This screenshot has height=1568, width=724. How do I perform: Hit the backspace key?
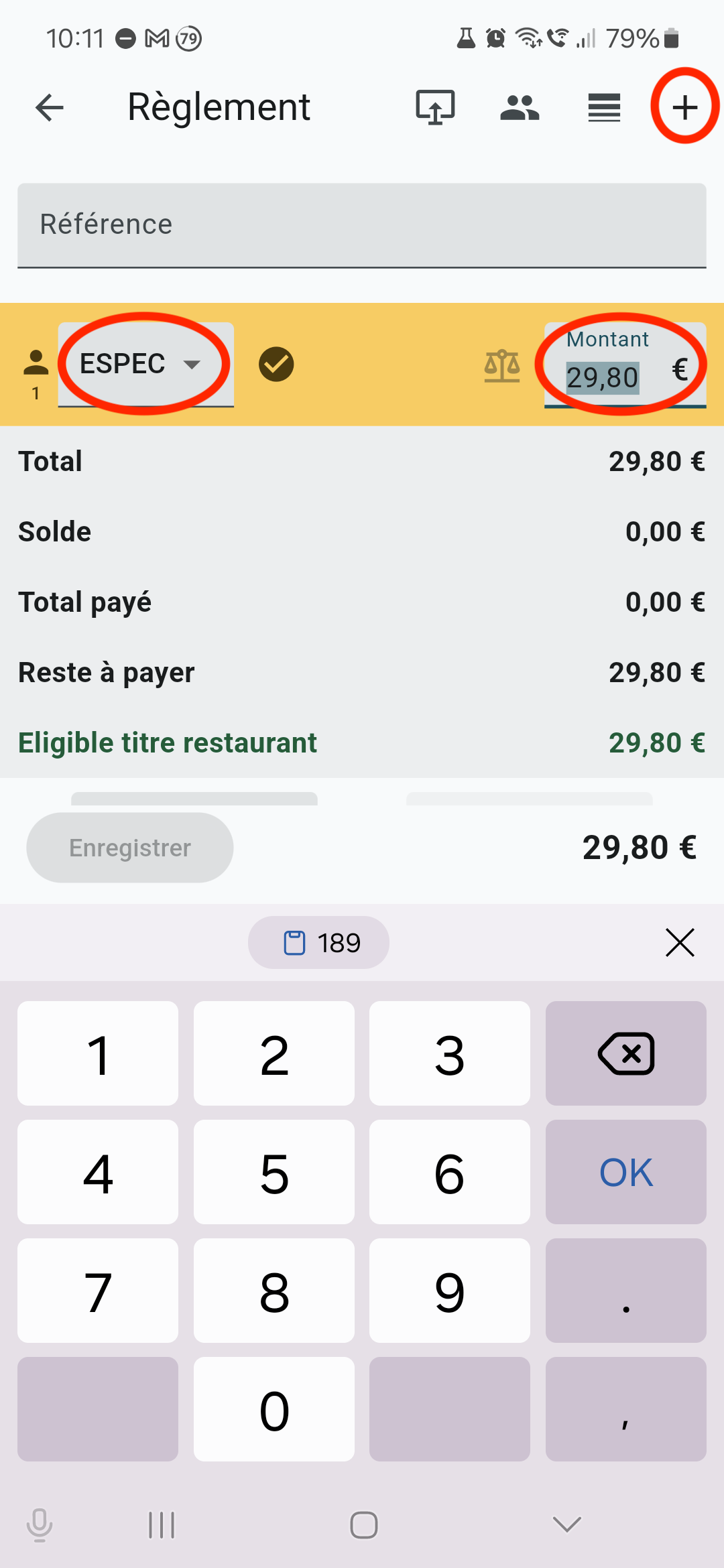pyautogui.click(x=626, y=1053)
